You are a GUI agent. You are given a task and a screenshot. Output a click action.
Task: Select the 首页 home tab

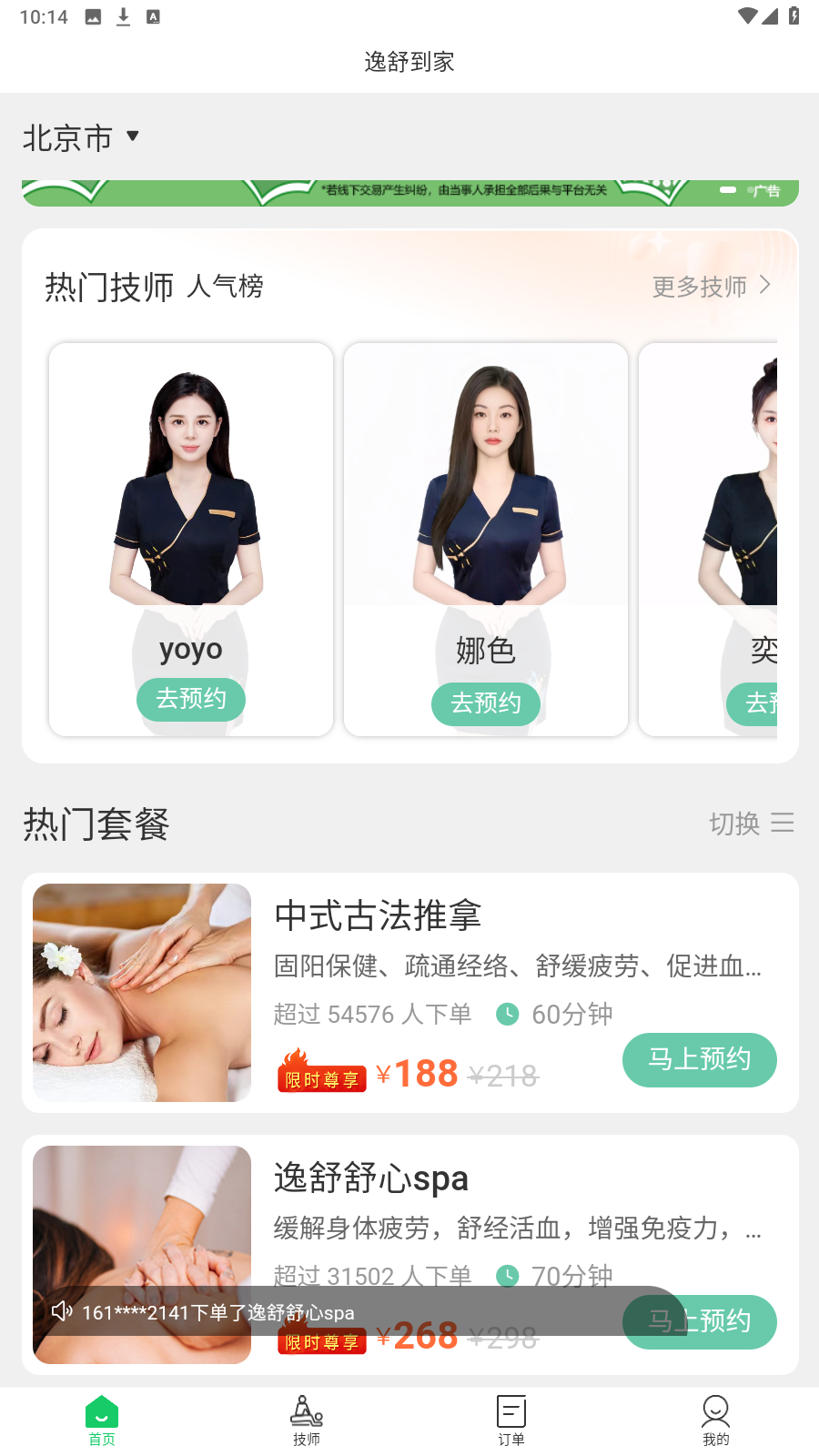point(102,1420)
